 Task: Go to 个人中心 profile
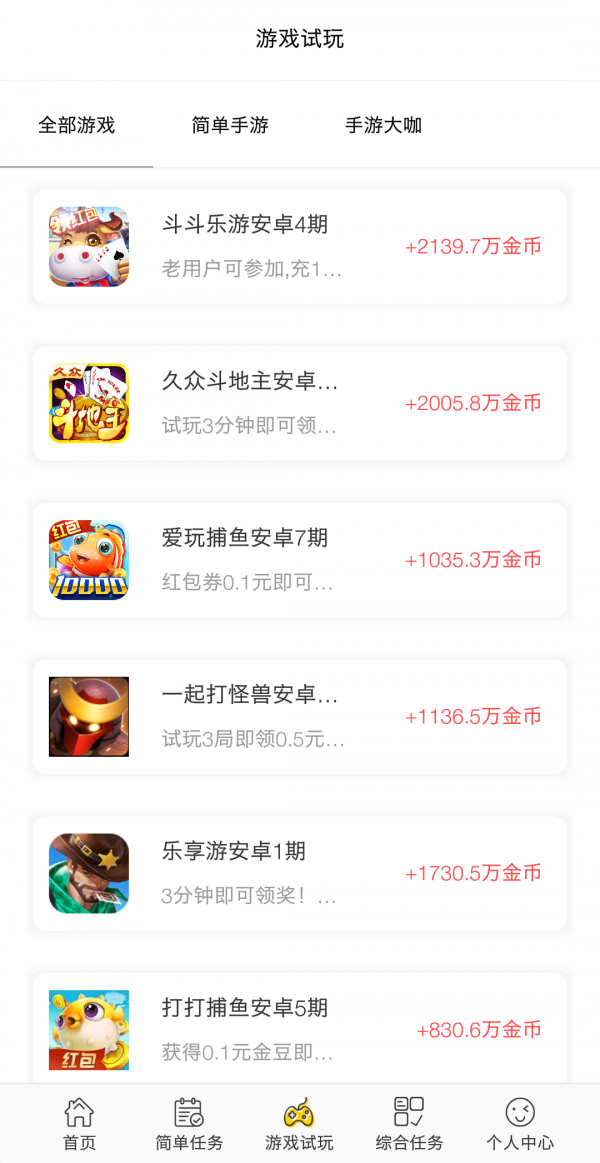point(520,1123)
